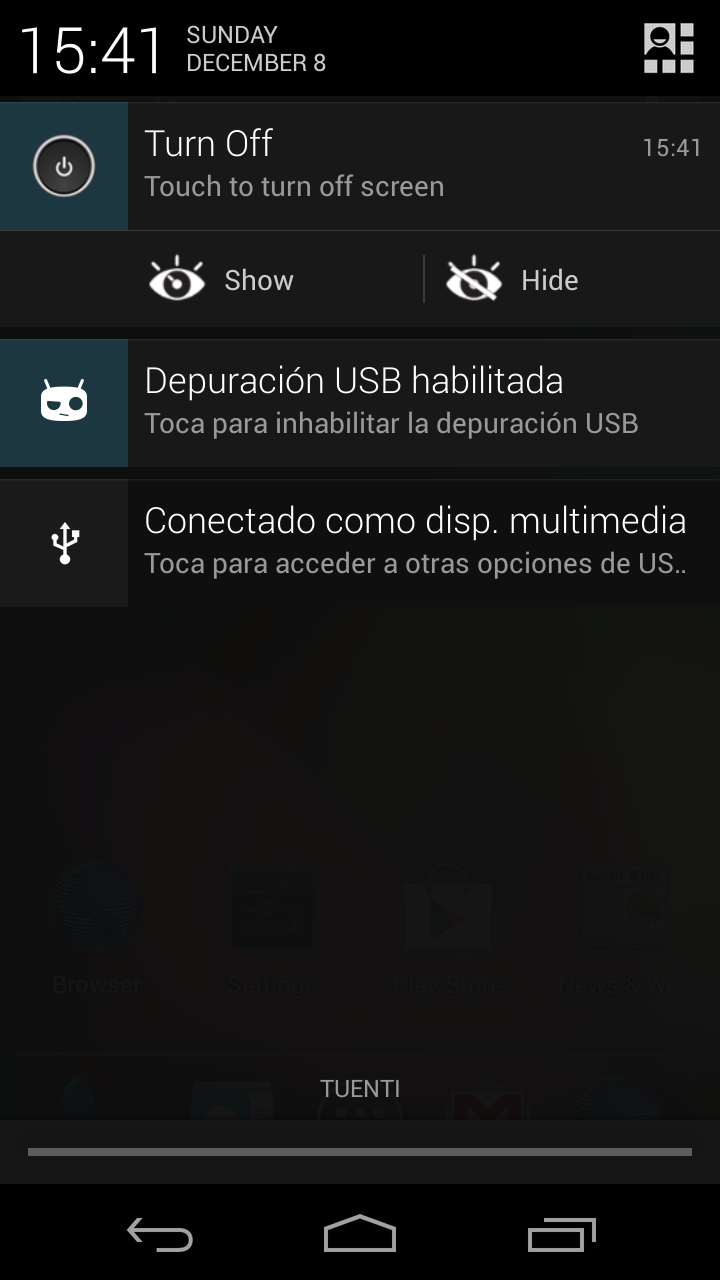Select the Hide action button
The image size is (720, 1280).
512,280
